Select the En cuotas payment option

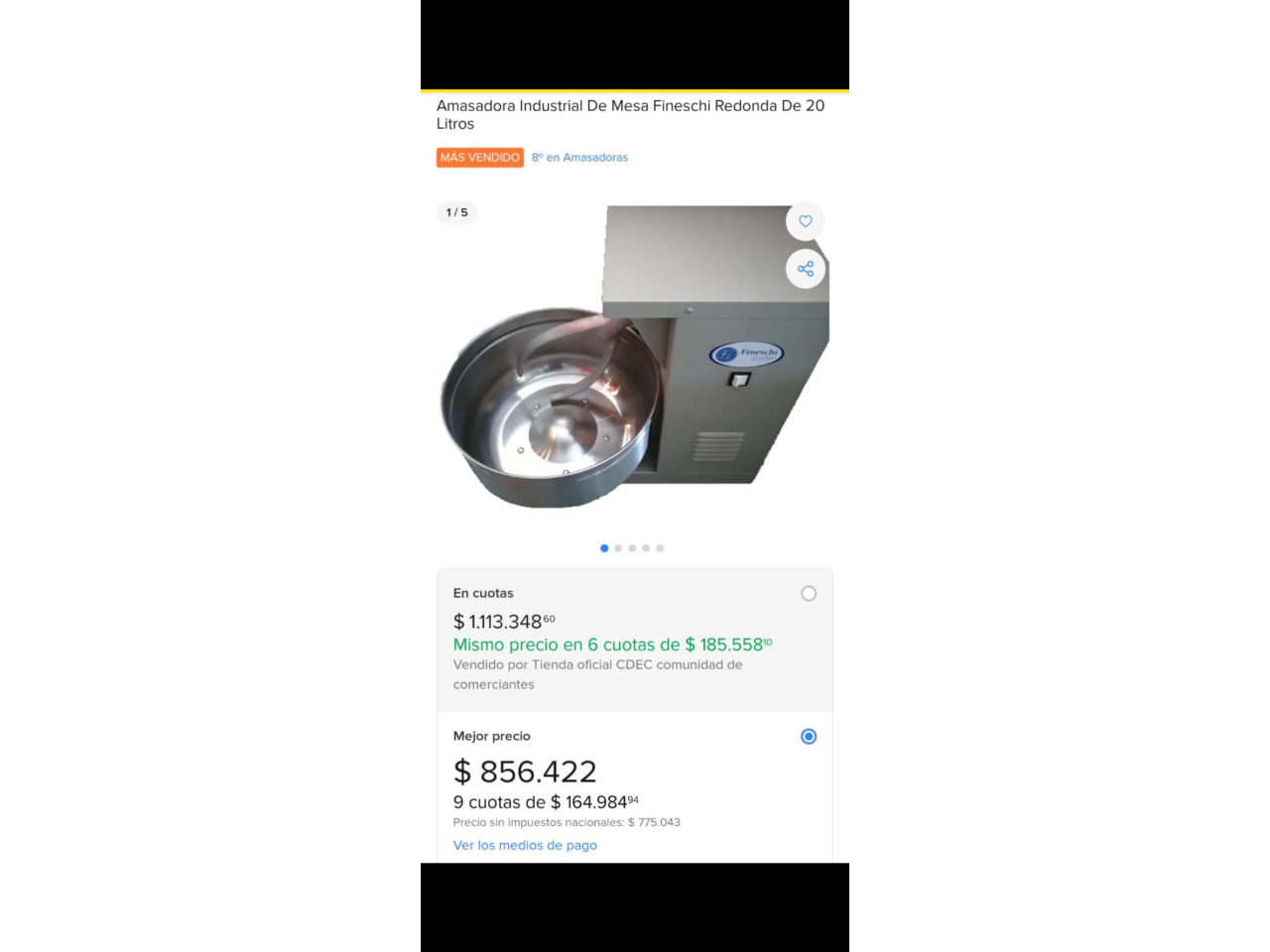[x=809, y=593]
